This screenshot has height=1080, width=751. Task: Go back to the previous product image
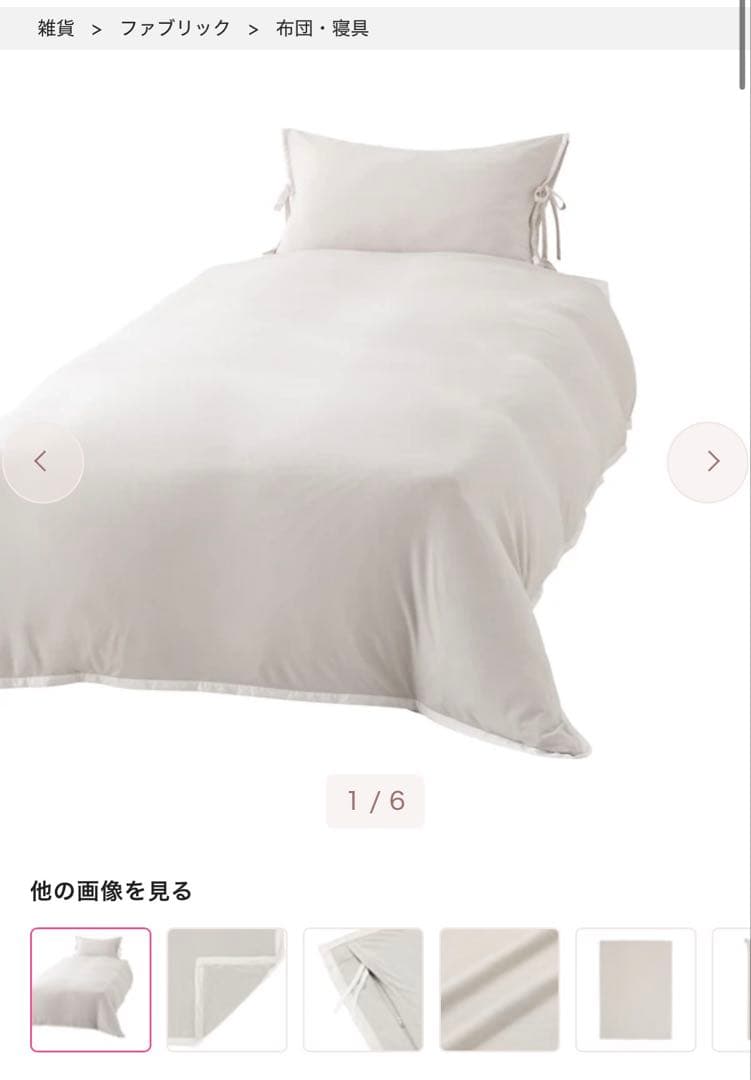tap(41, 461)
